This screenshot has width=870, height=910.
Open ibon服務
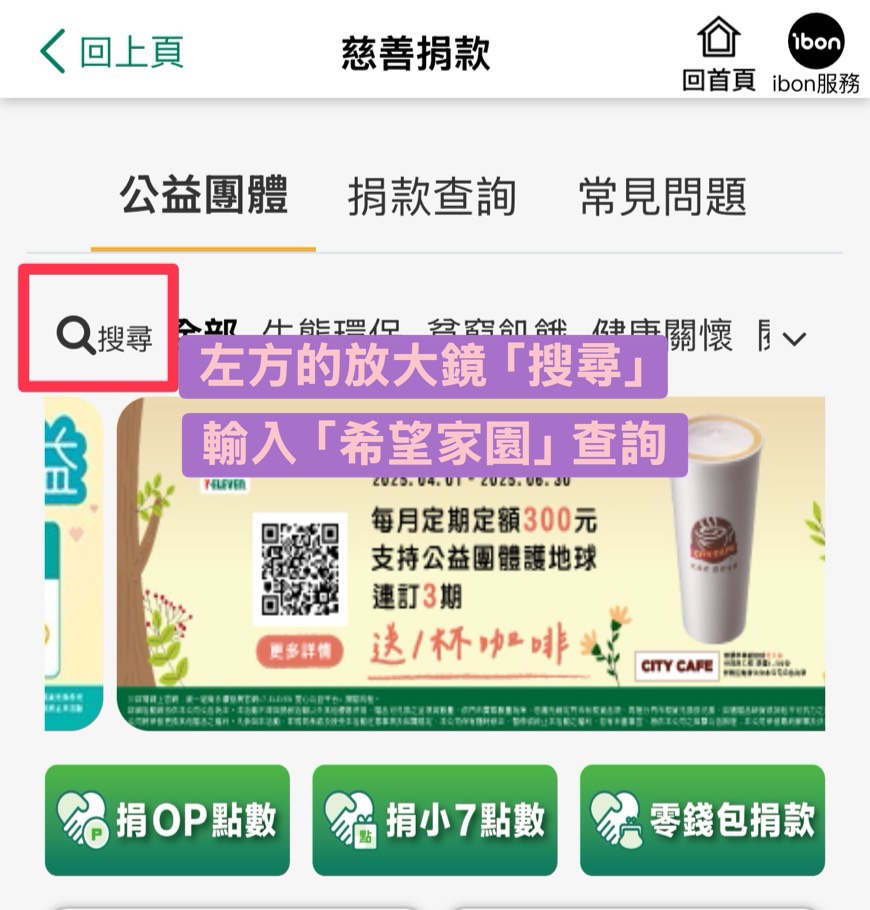(816, 56)
